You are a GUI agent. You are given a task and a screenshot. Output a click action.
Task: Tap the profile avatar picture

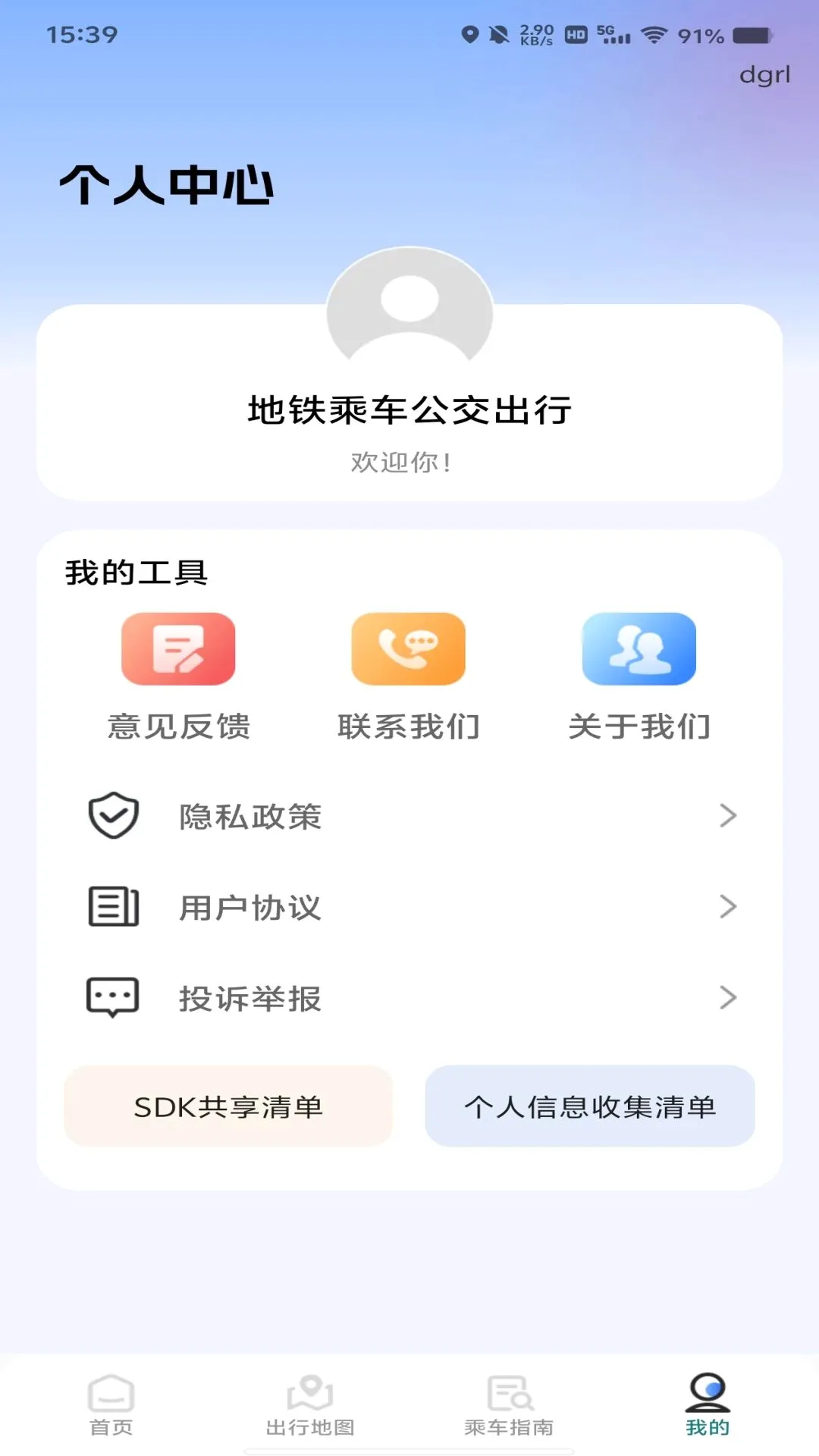(409, 306)
